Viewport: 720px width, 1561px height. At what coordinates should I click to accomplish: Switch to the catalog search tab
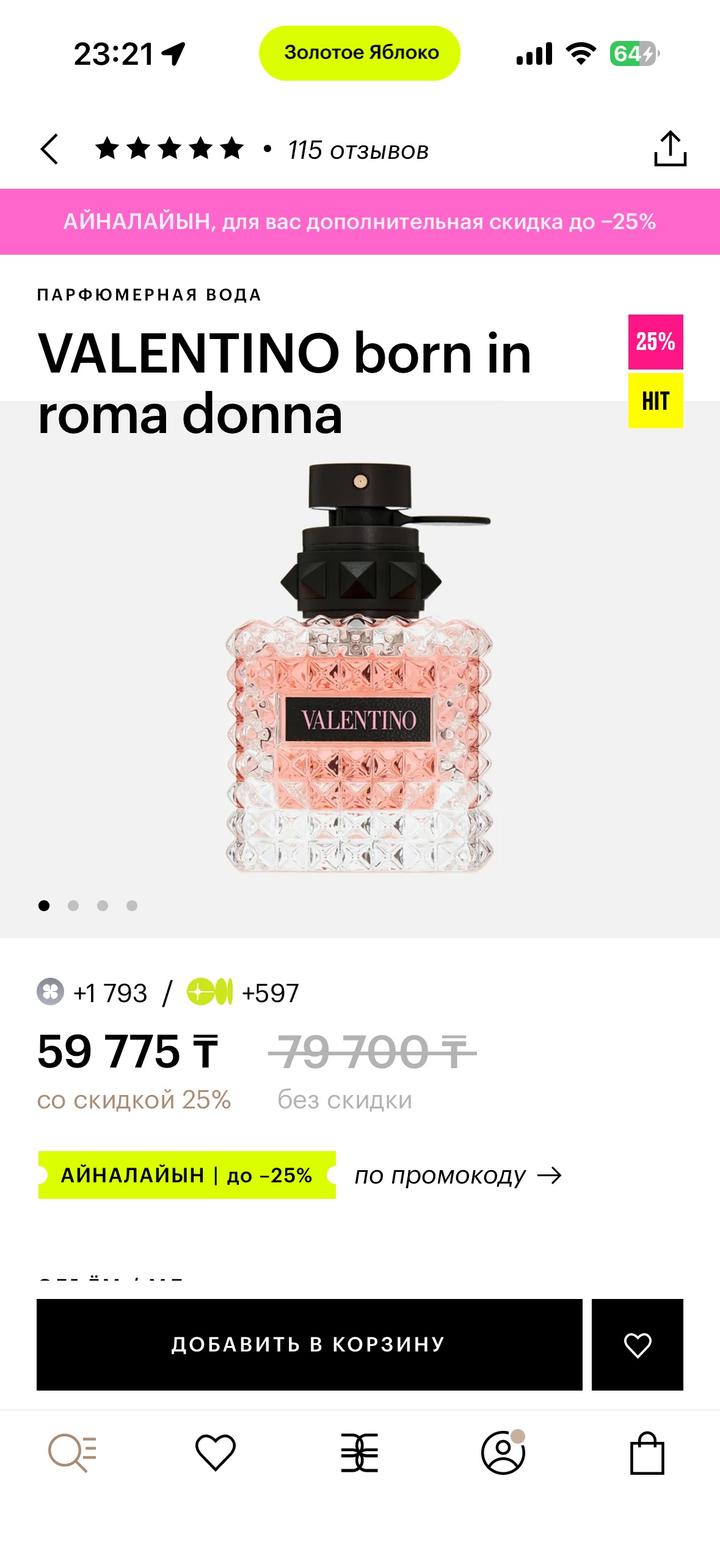pyautogui.click(x=72, y=1453)
